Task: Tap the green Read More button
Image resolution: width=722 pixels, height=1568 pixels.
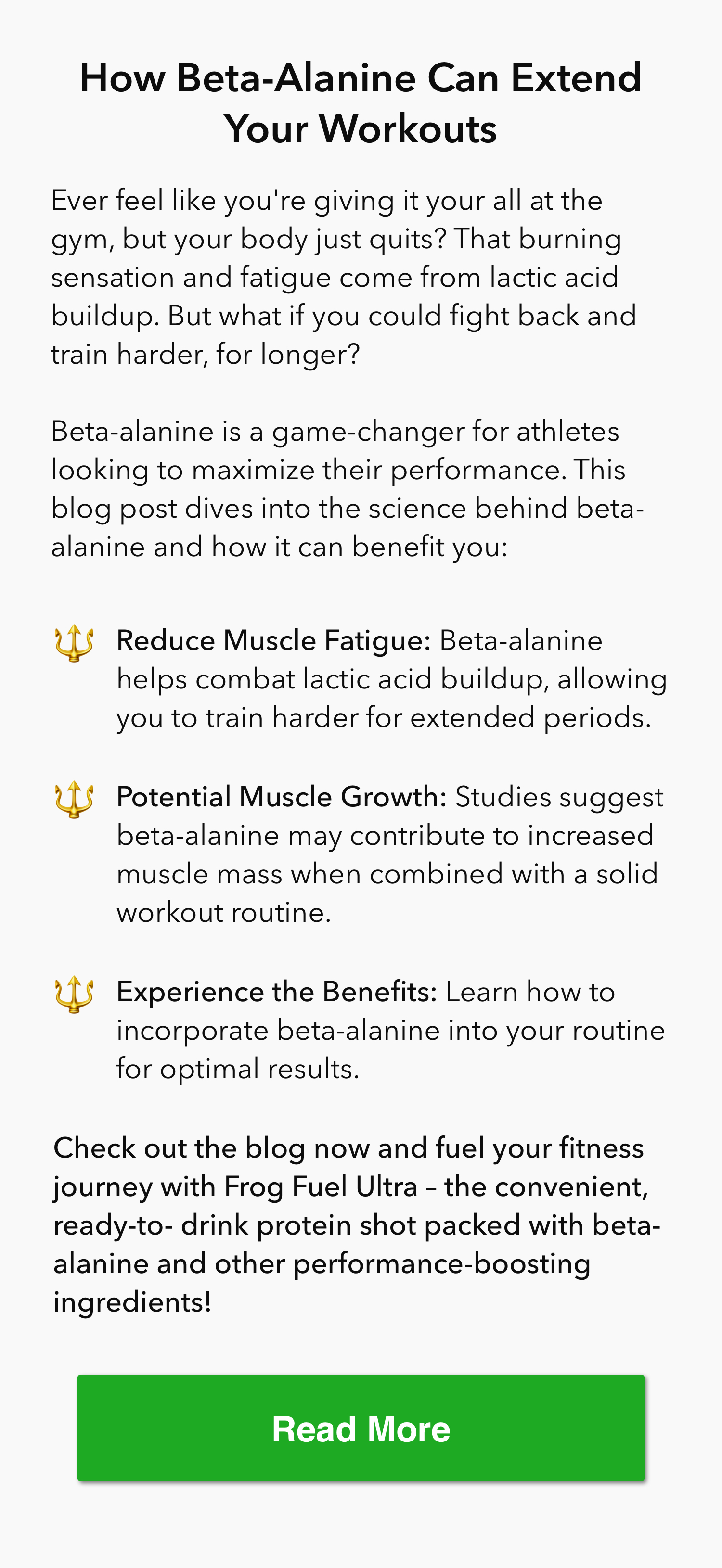Action: (x=361, y=1428)
